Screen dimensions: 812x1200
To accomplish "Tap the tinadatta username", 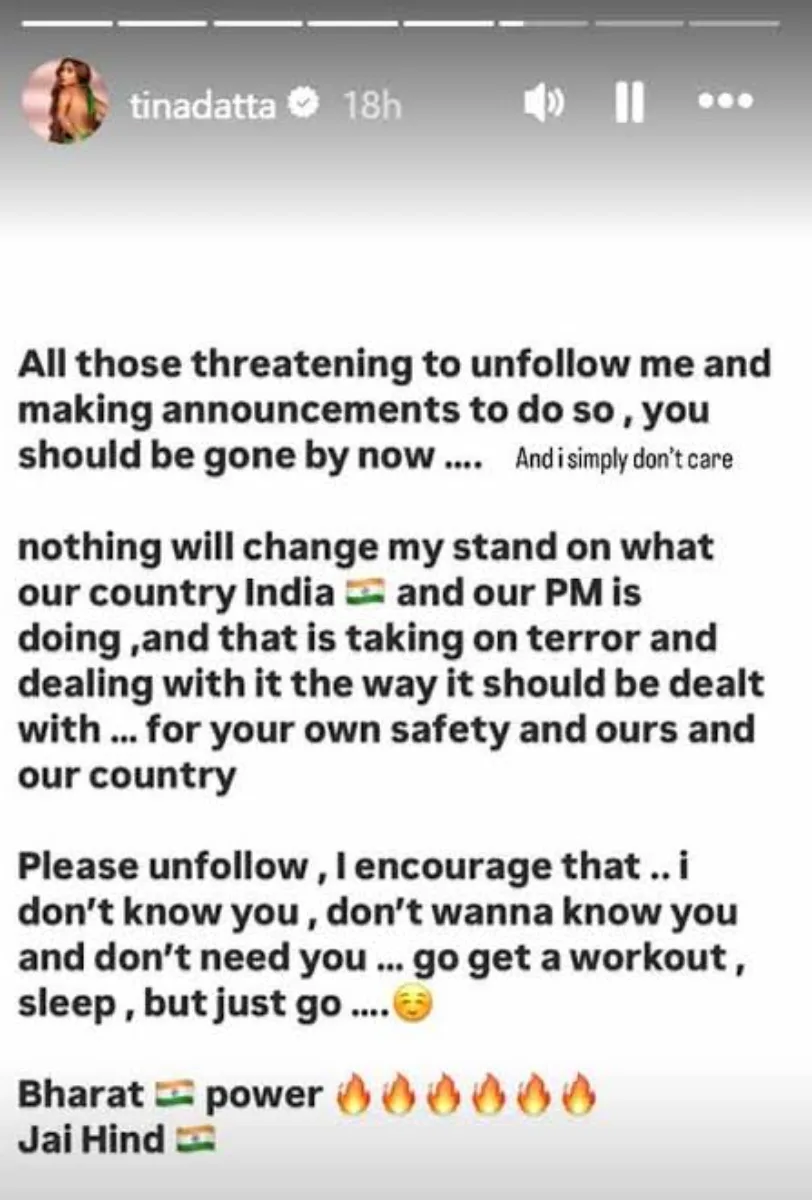I will click(x=202, y=103).
